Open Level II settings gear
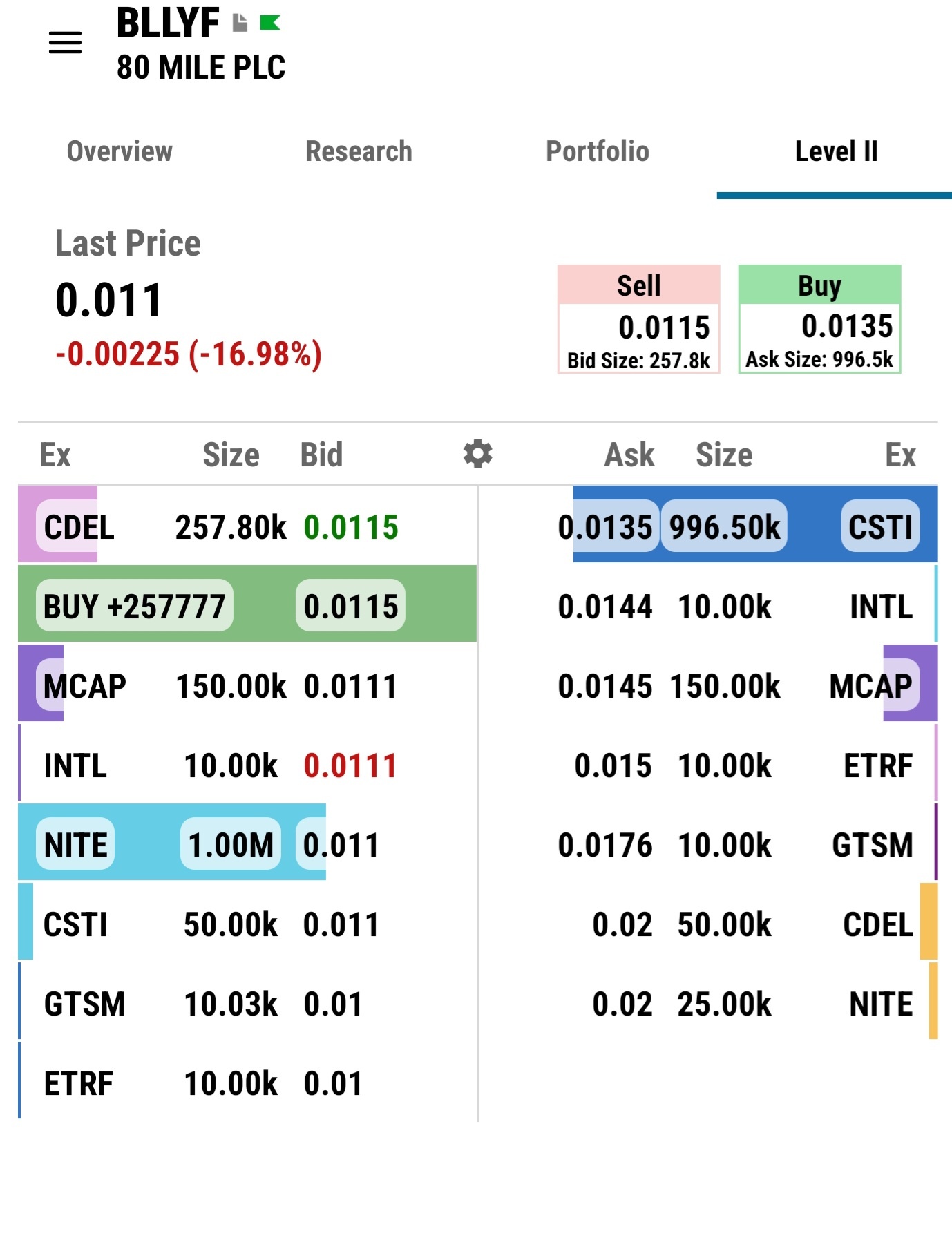 [x=477, y=454]
